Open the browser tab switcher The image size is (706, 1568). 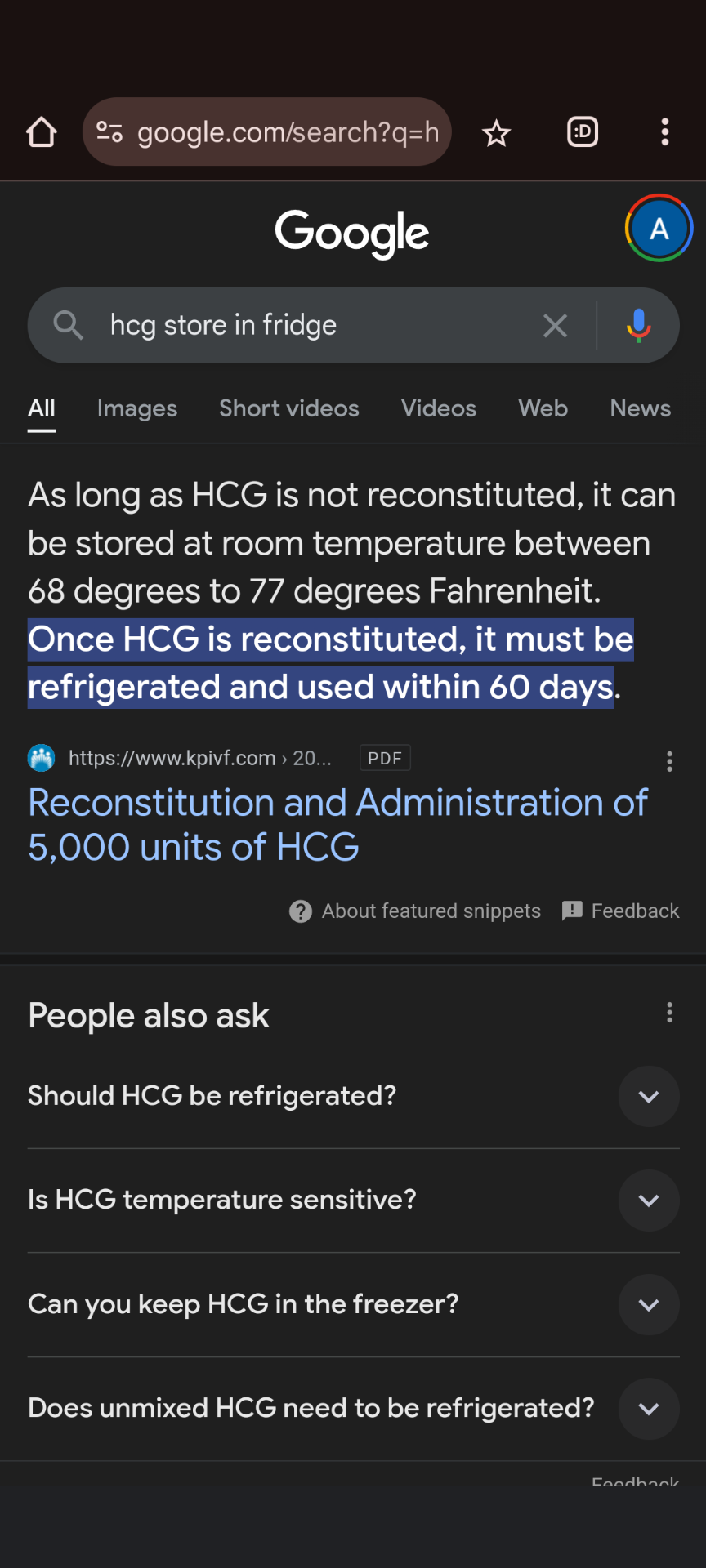pyautogui.click(x=583, y=131)
